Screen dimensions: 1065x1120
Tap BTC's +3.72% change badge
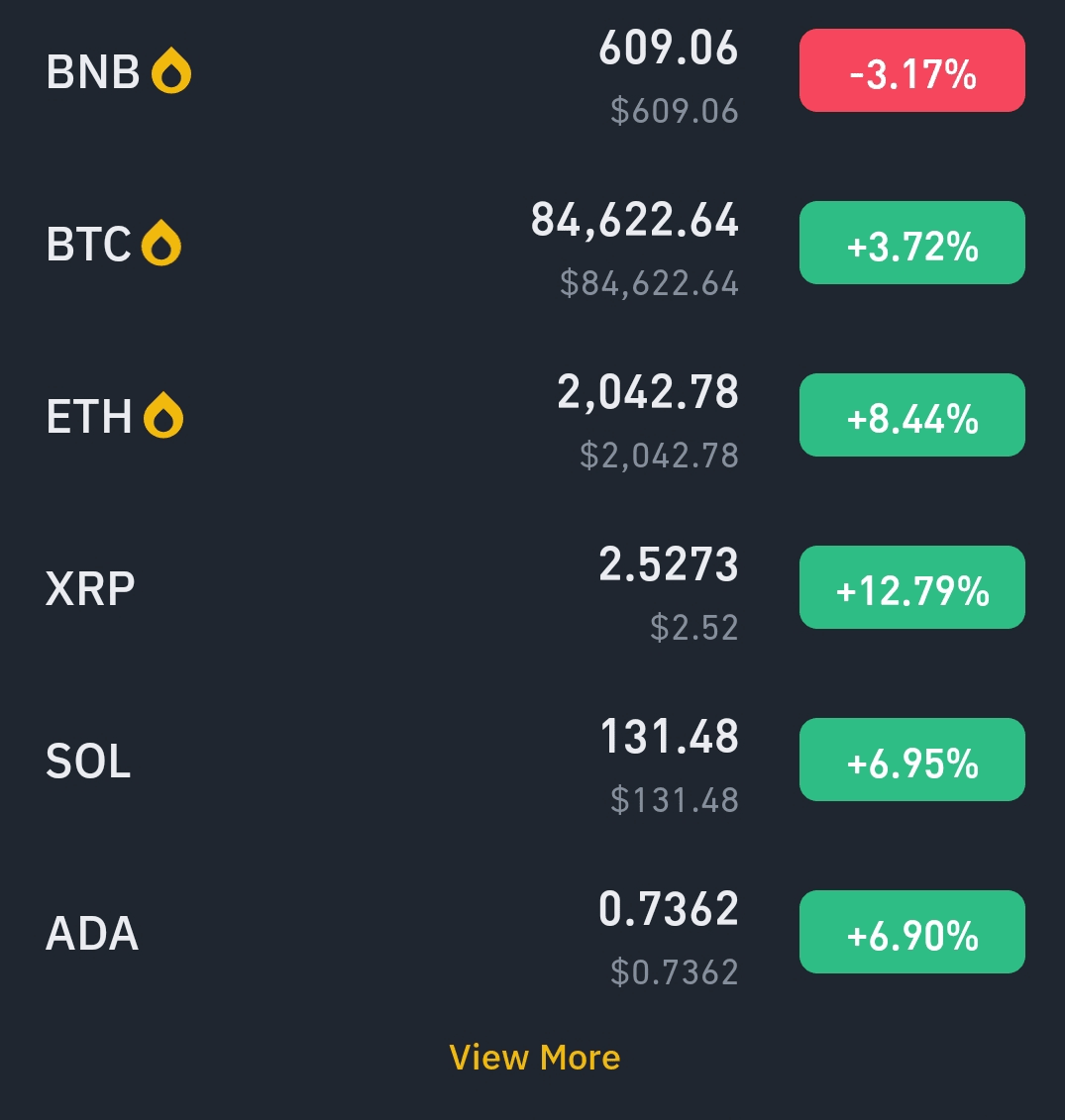911,243
